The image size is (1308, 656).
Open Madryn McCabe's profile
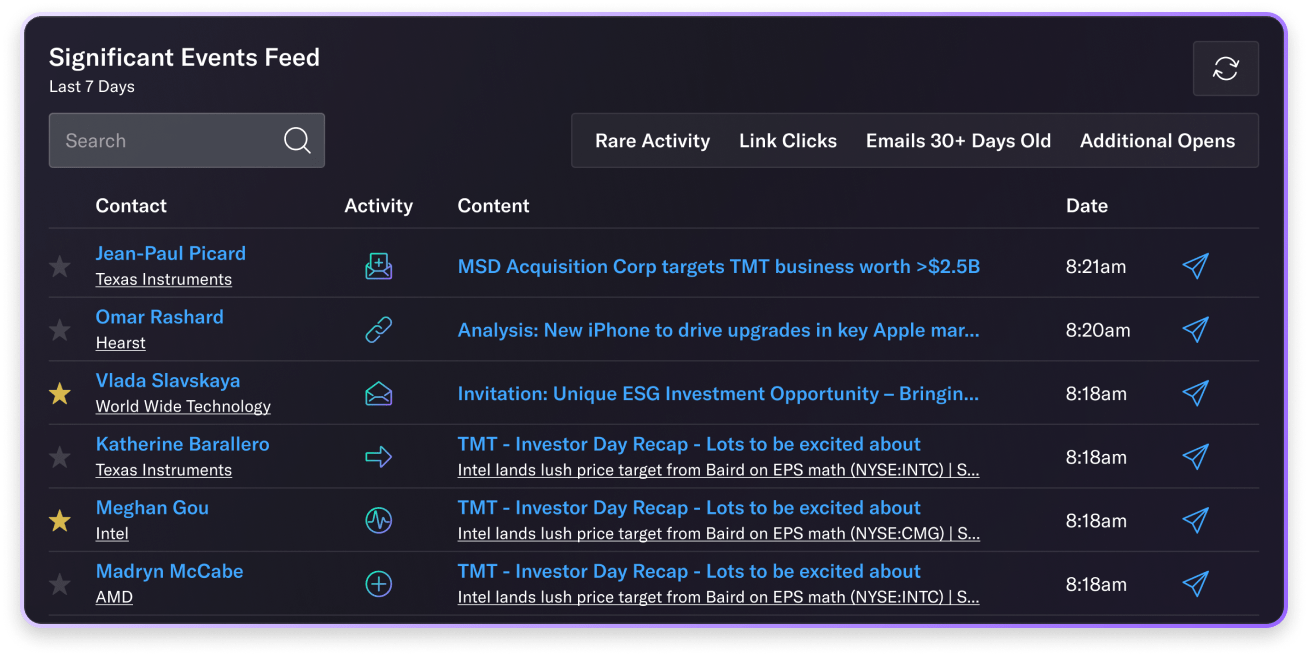[x=169, y=571]
